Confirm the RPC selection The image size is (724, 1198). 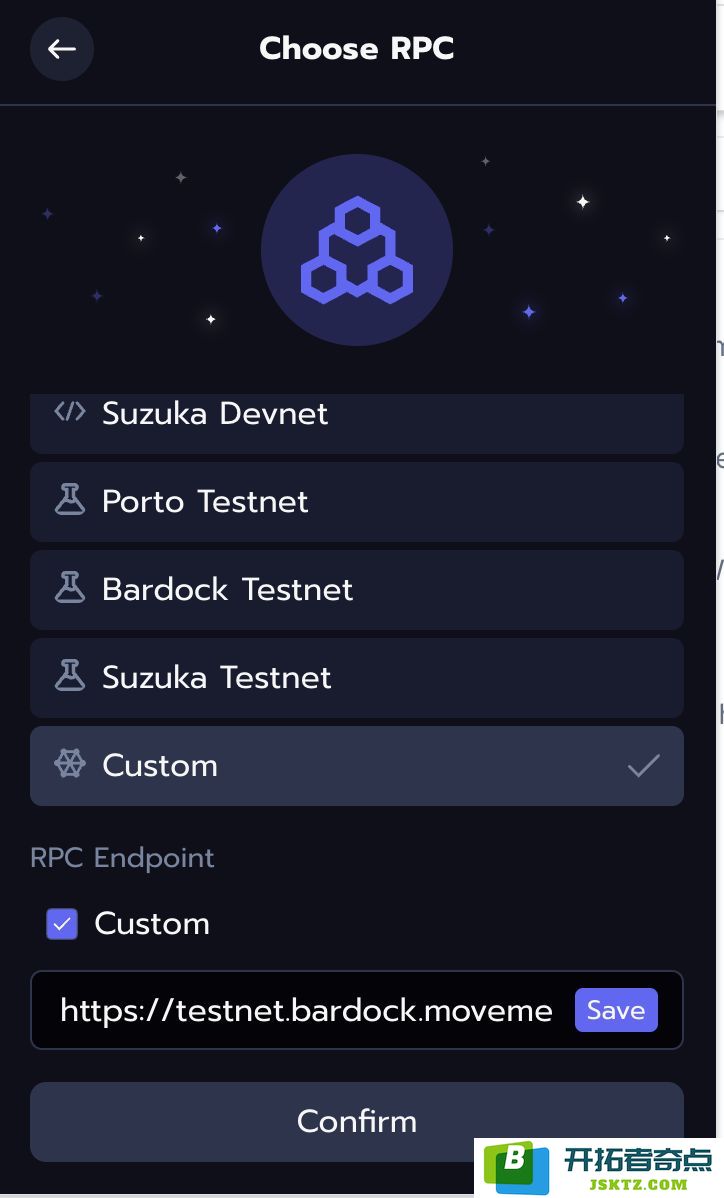(357, 1121)
